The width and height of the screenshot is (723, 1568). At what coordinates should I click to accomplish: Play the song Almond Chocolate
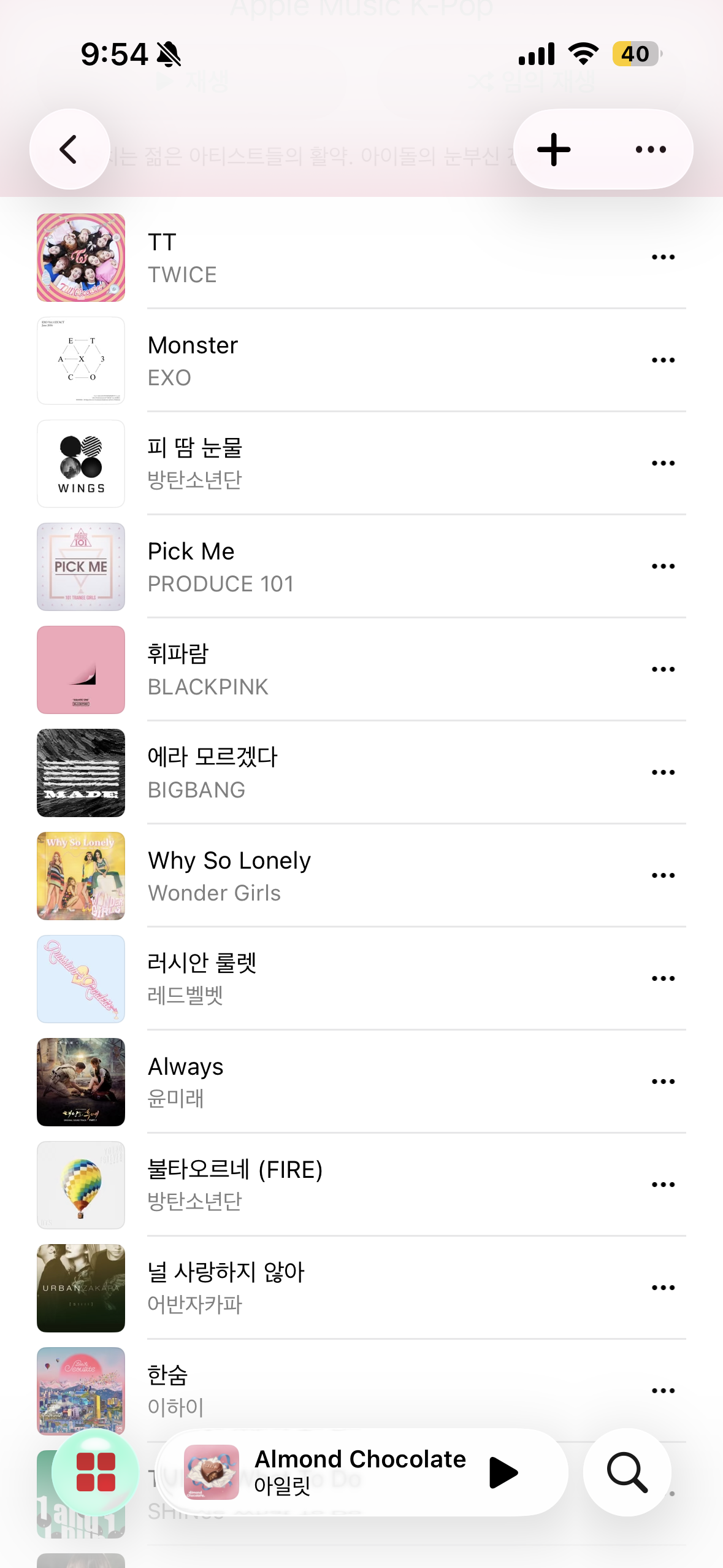tap(501, 1472)
